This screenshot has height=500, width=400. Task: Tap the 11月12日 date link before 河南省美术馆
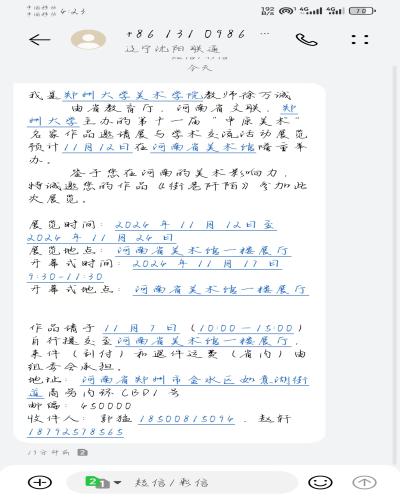[97, 147]
